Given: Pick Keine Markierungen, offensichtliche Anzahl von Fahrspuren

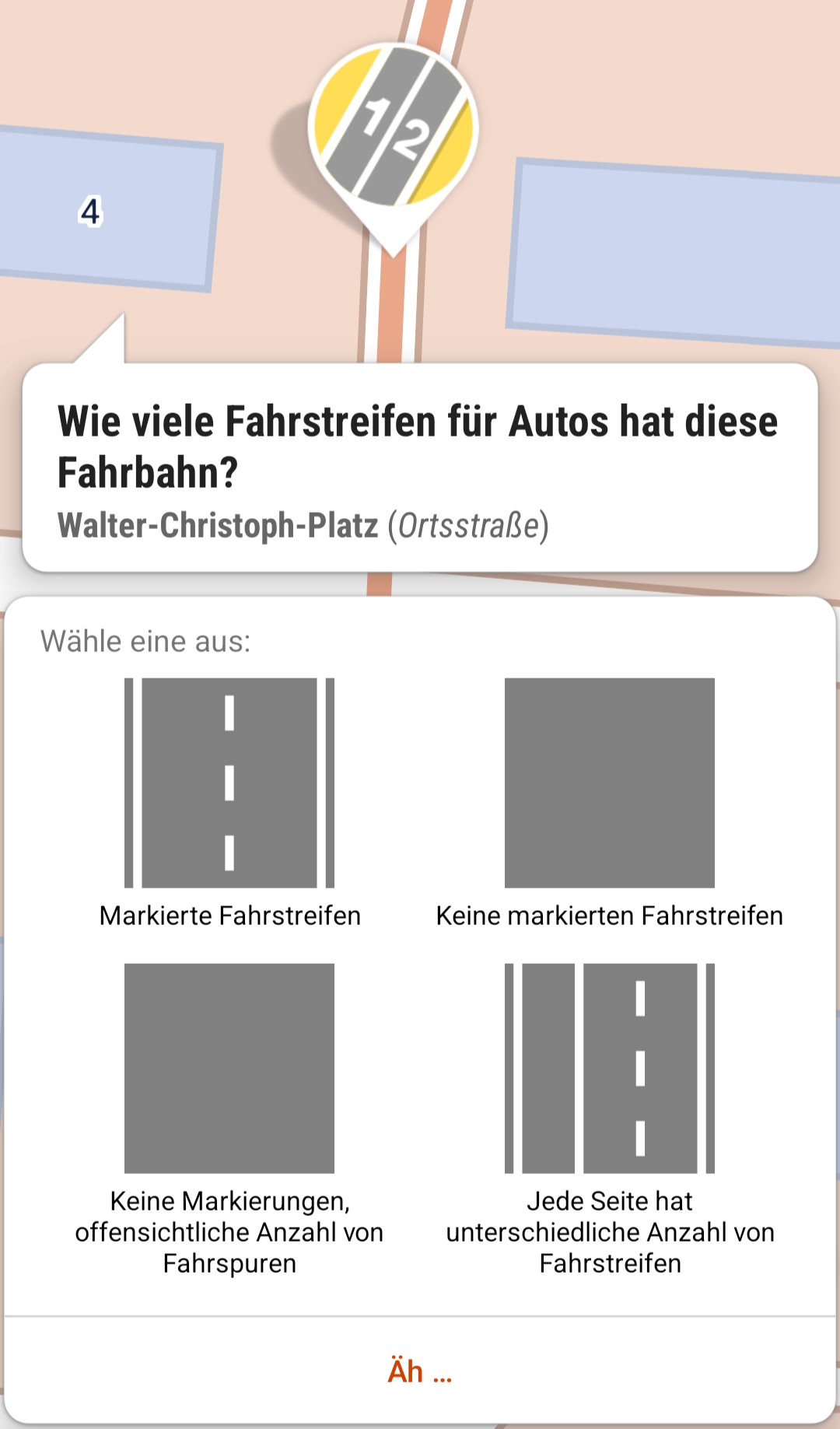Looking at the screenshot, I should tap(229, 1120).
